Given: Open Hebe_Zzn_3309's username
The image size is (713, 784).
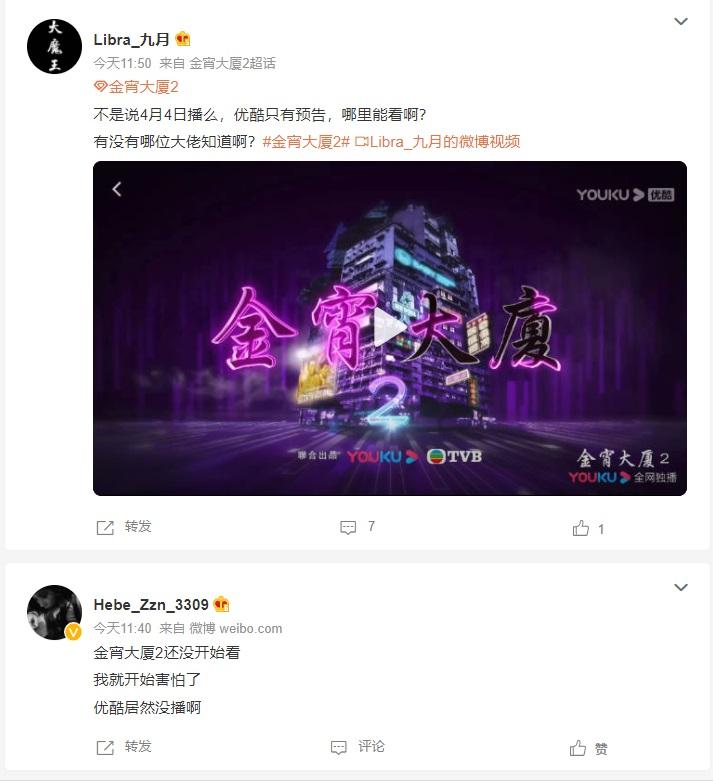Looking at the screenshot, I should pyautogui.click(x=151, y=604).
